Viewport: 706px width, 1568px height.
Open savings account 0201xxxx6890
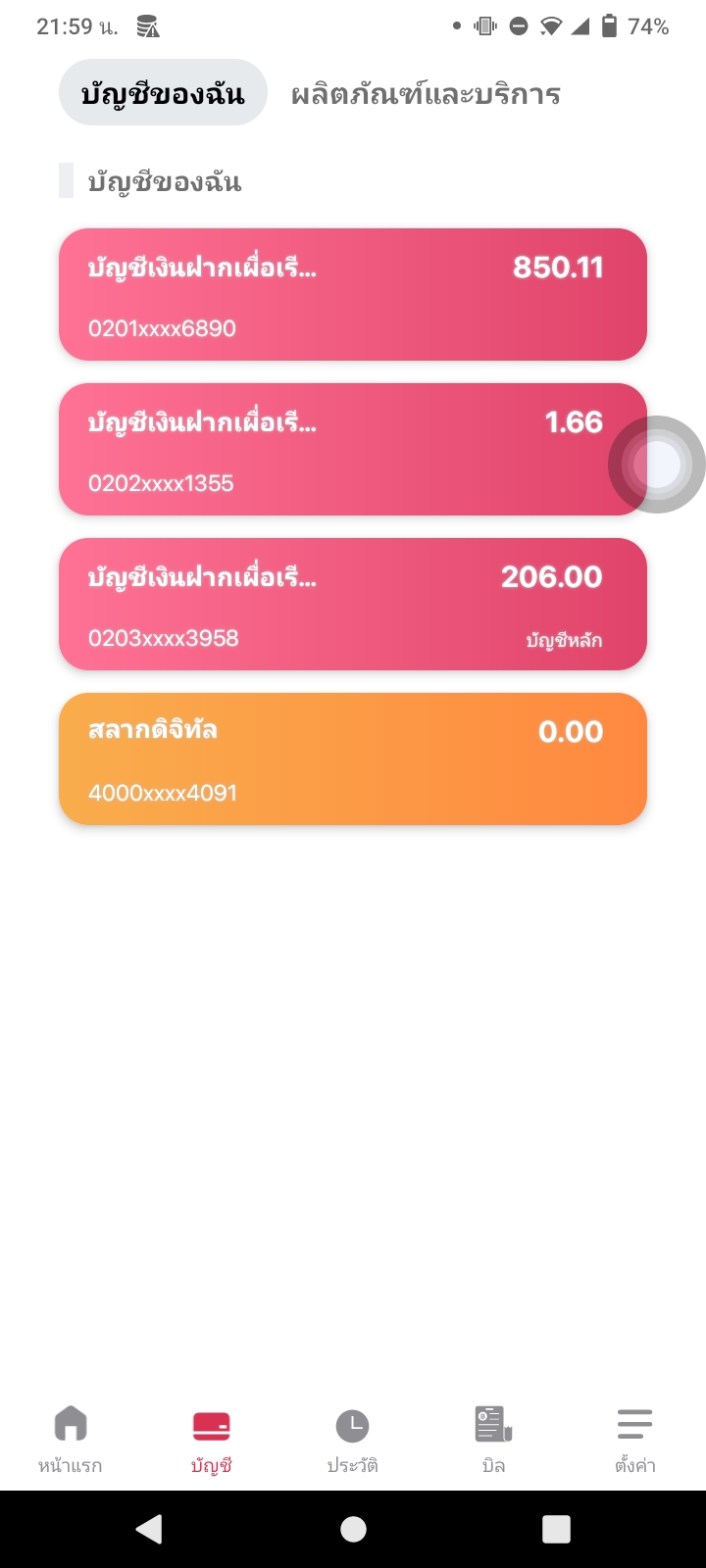point(353,295)
